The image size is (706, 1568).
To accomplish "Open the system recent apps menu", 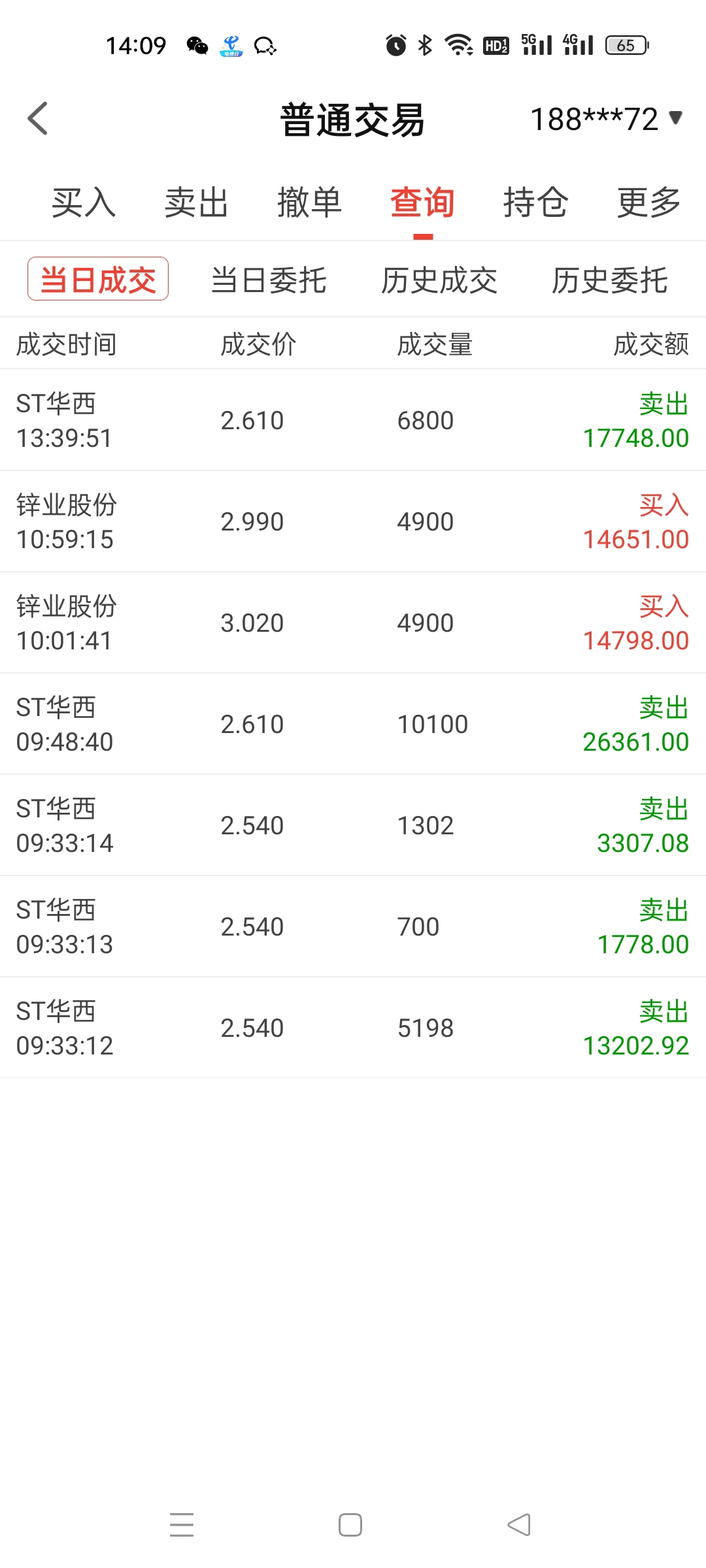I will [x=182, y=1525].
